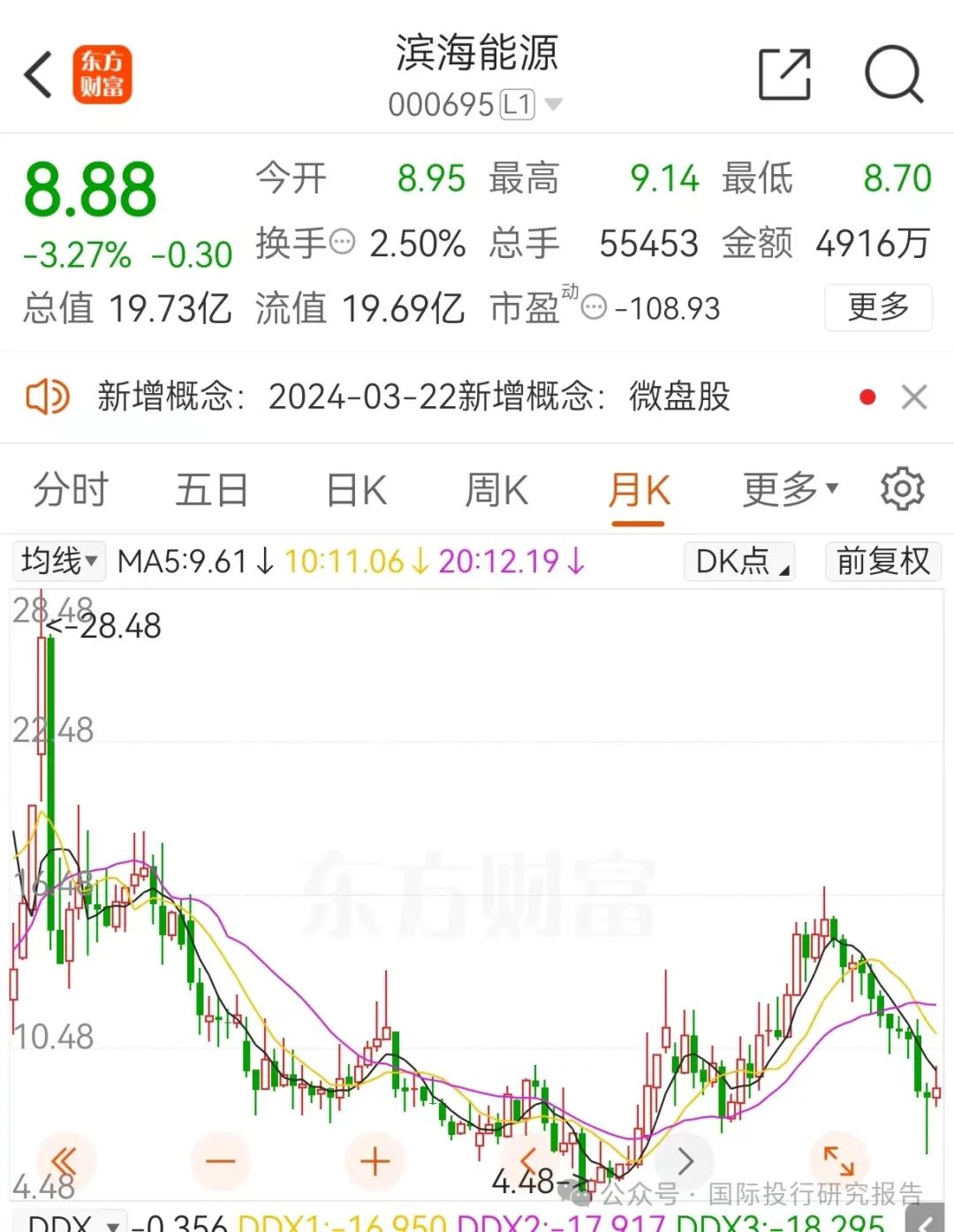Switch to the 五日 chart tab
Screen dimensions: 954x1232
click(212, 490)
